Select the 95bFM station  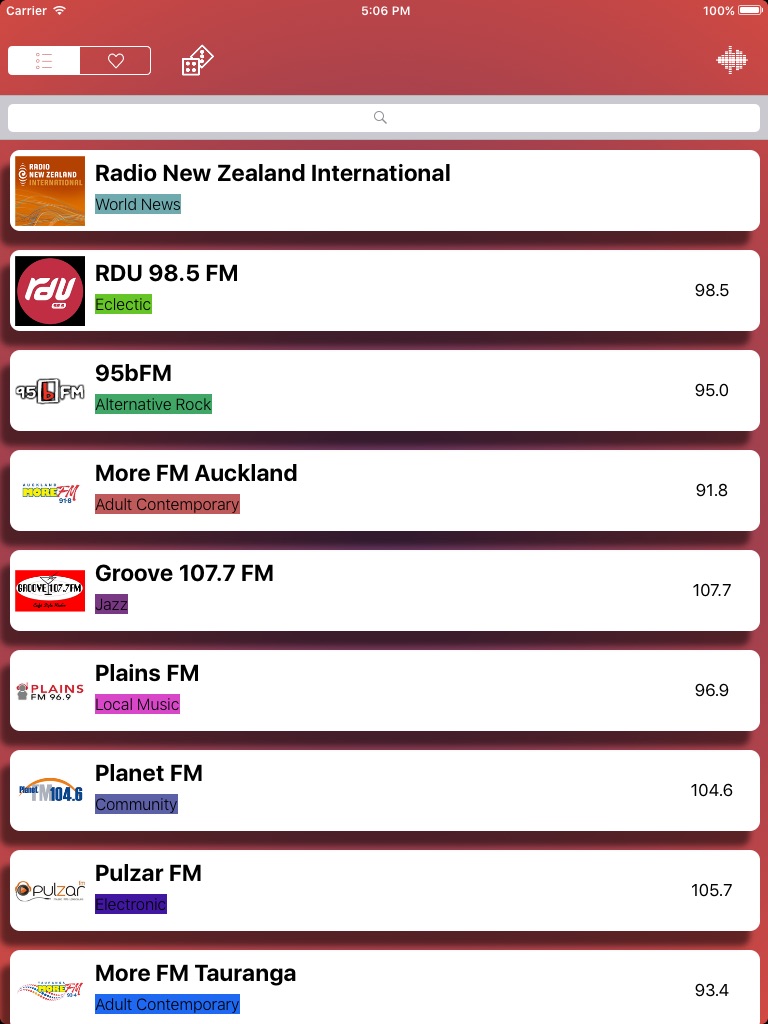[385, 391]
